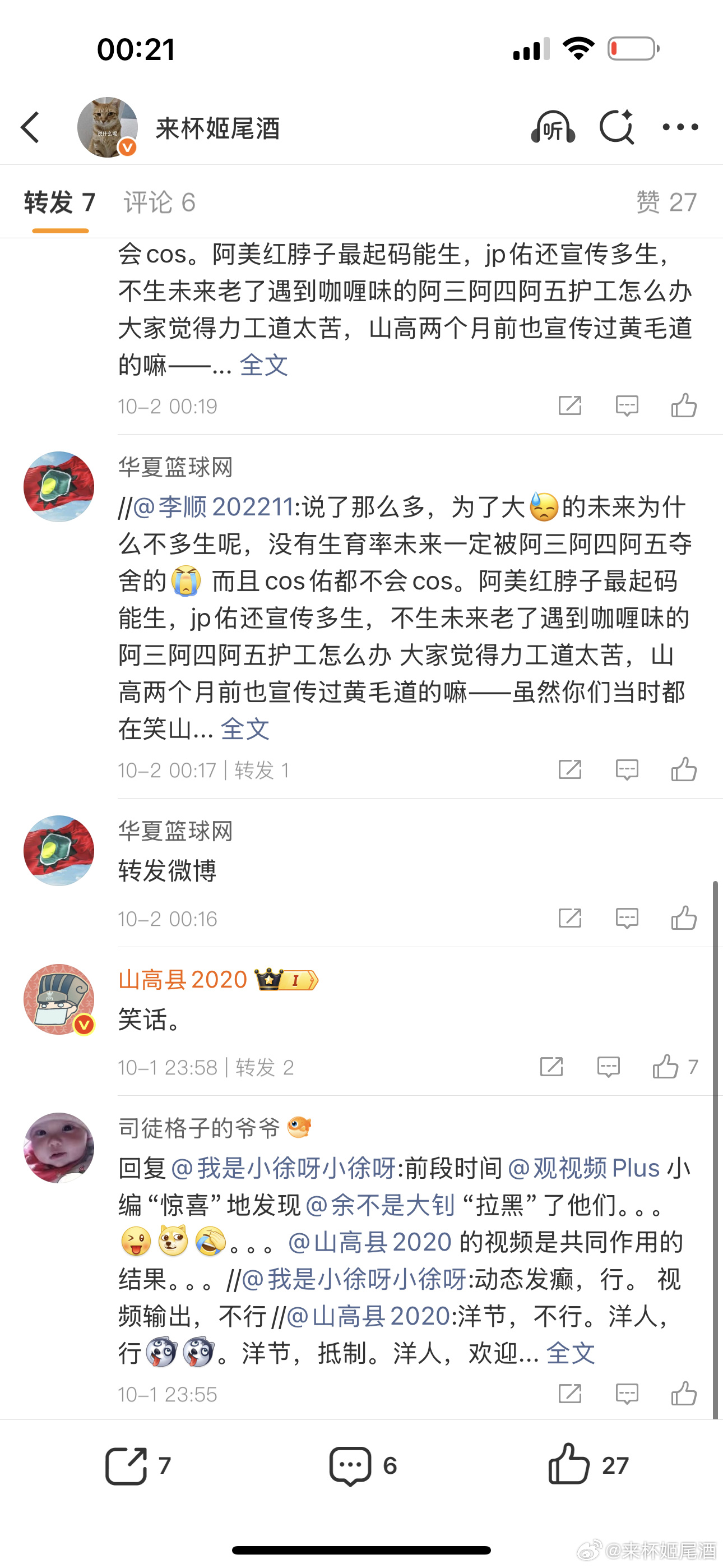Repost this weibo from the bottom bar
Screen dimensions: 723x1568
[137, 1466]
